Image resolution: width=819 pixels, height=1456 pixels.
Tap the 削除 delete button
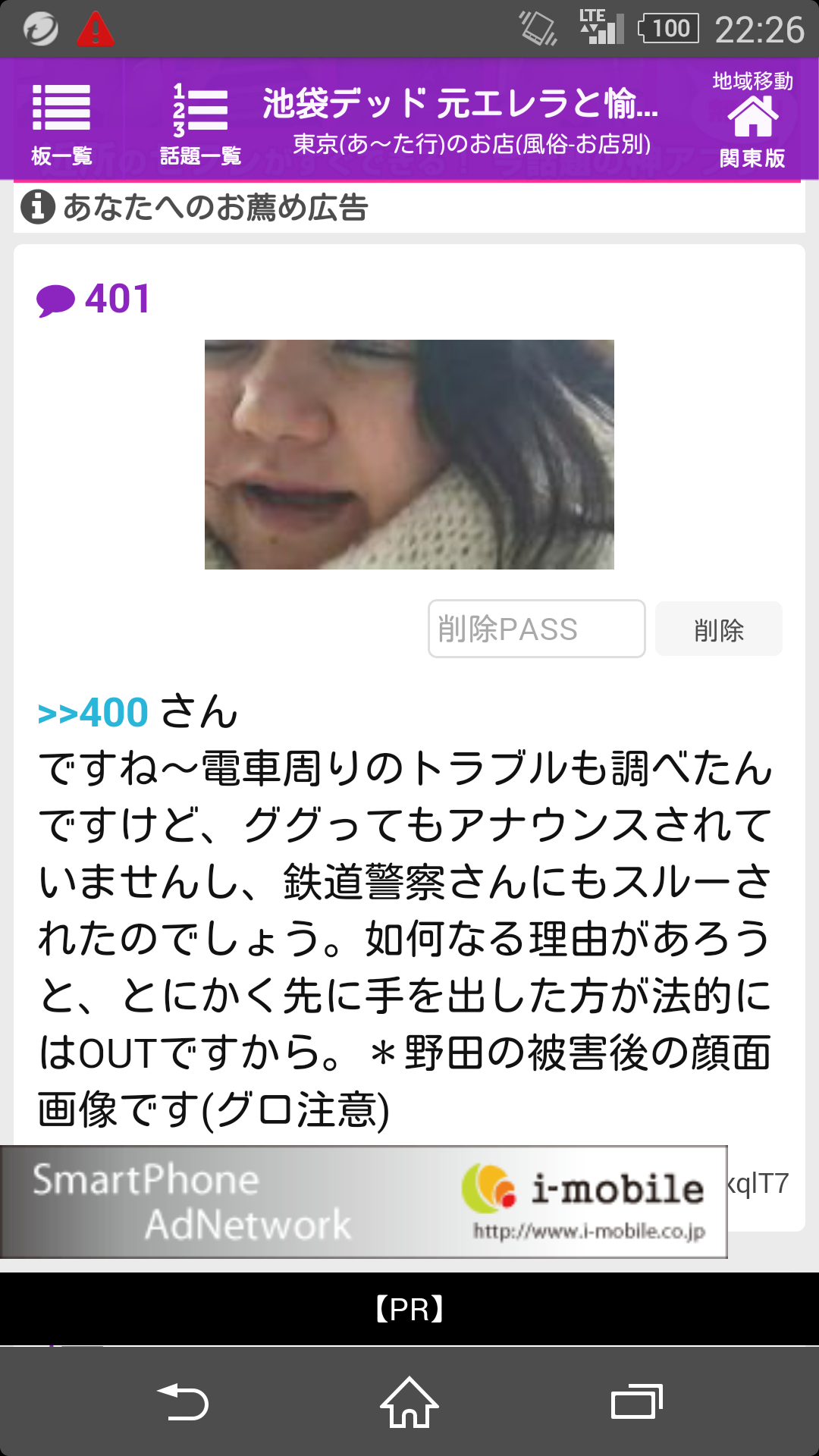tap(718, 629)
